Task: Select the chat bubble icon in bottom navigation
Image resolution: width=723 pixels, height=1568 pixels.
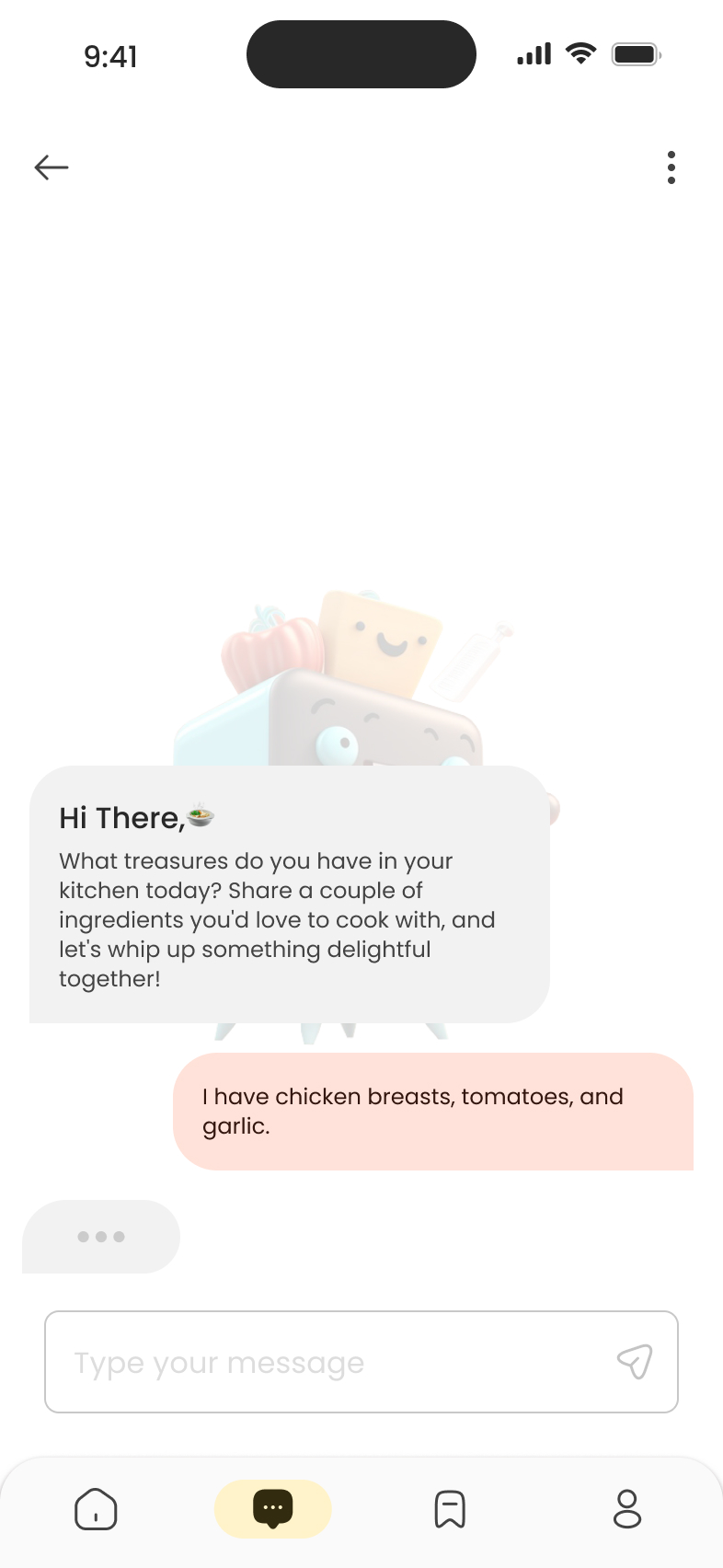Action: pyautogui.click(x=272, y=1508)
